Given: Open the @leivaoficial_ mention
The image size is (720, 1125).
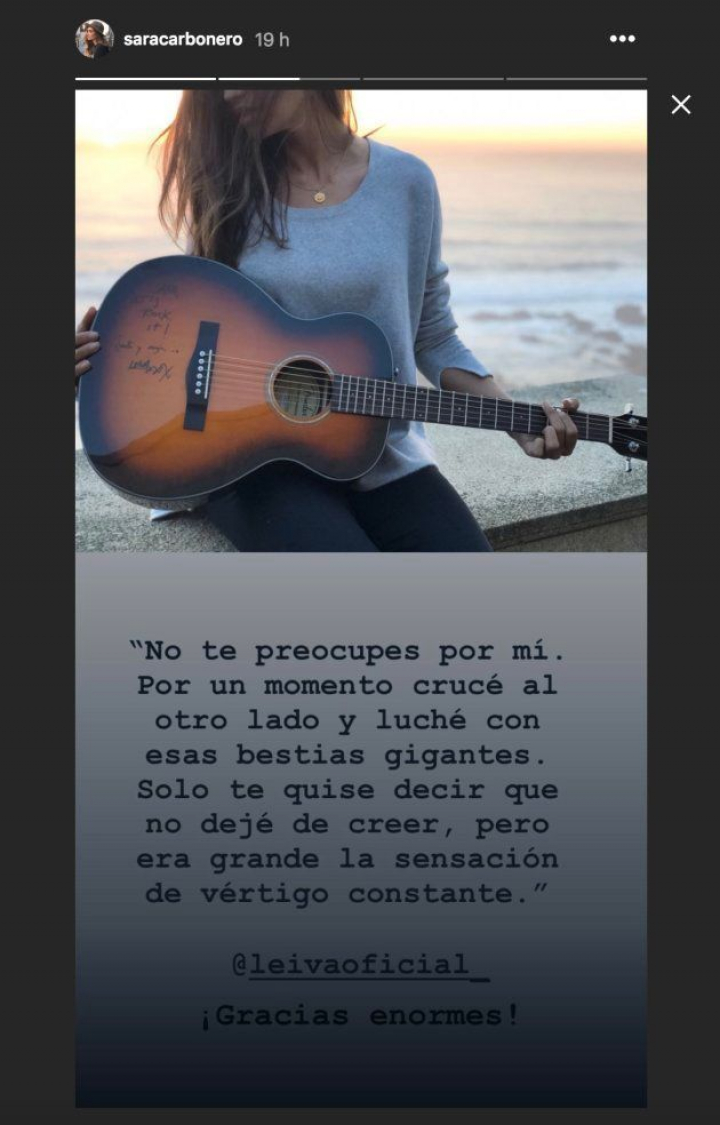Looking at the screenshot, I should pyautogui.click(x=360, y=965).
